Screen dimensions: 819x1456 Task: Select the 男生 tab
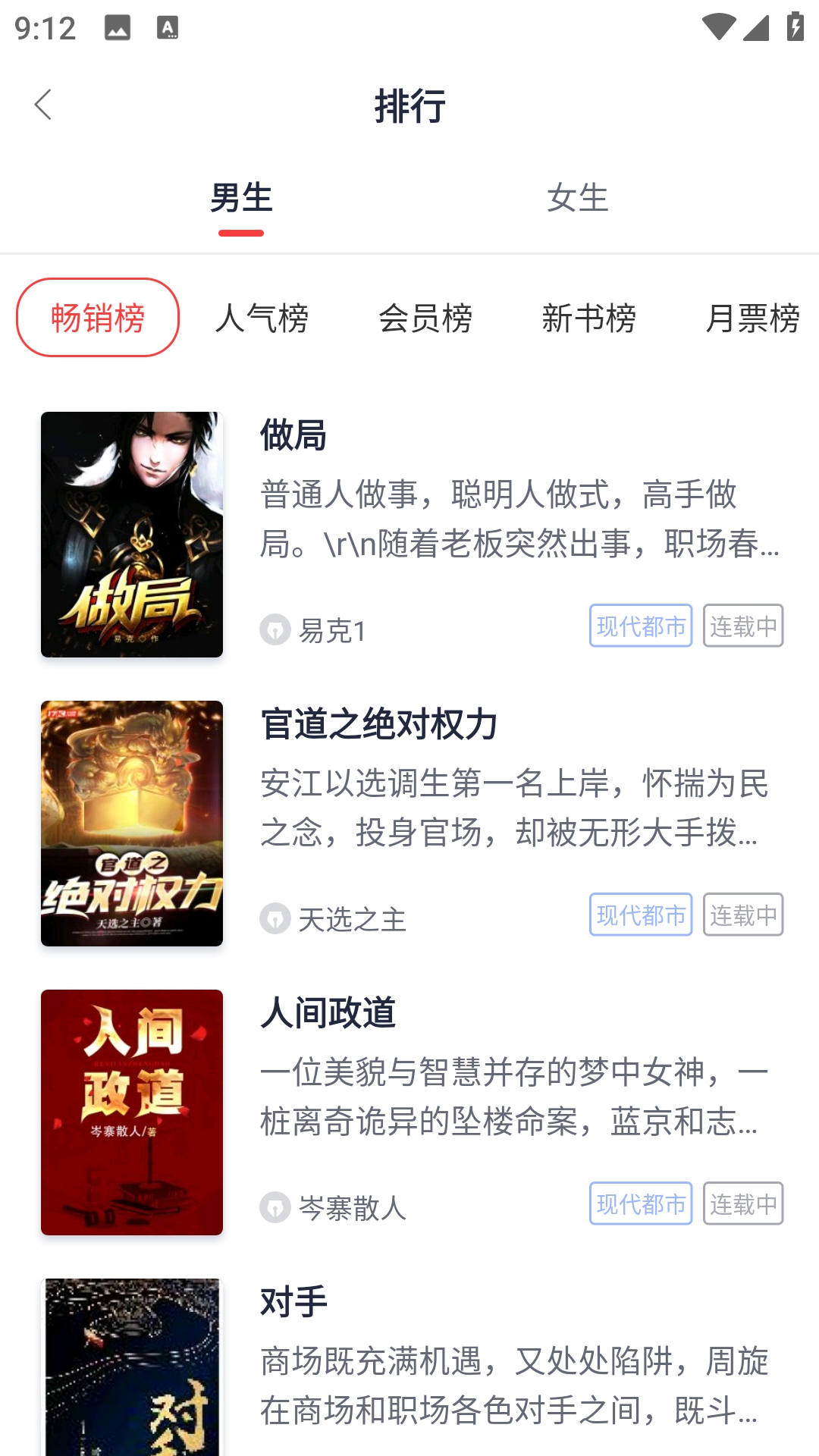241,198
